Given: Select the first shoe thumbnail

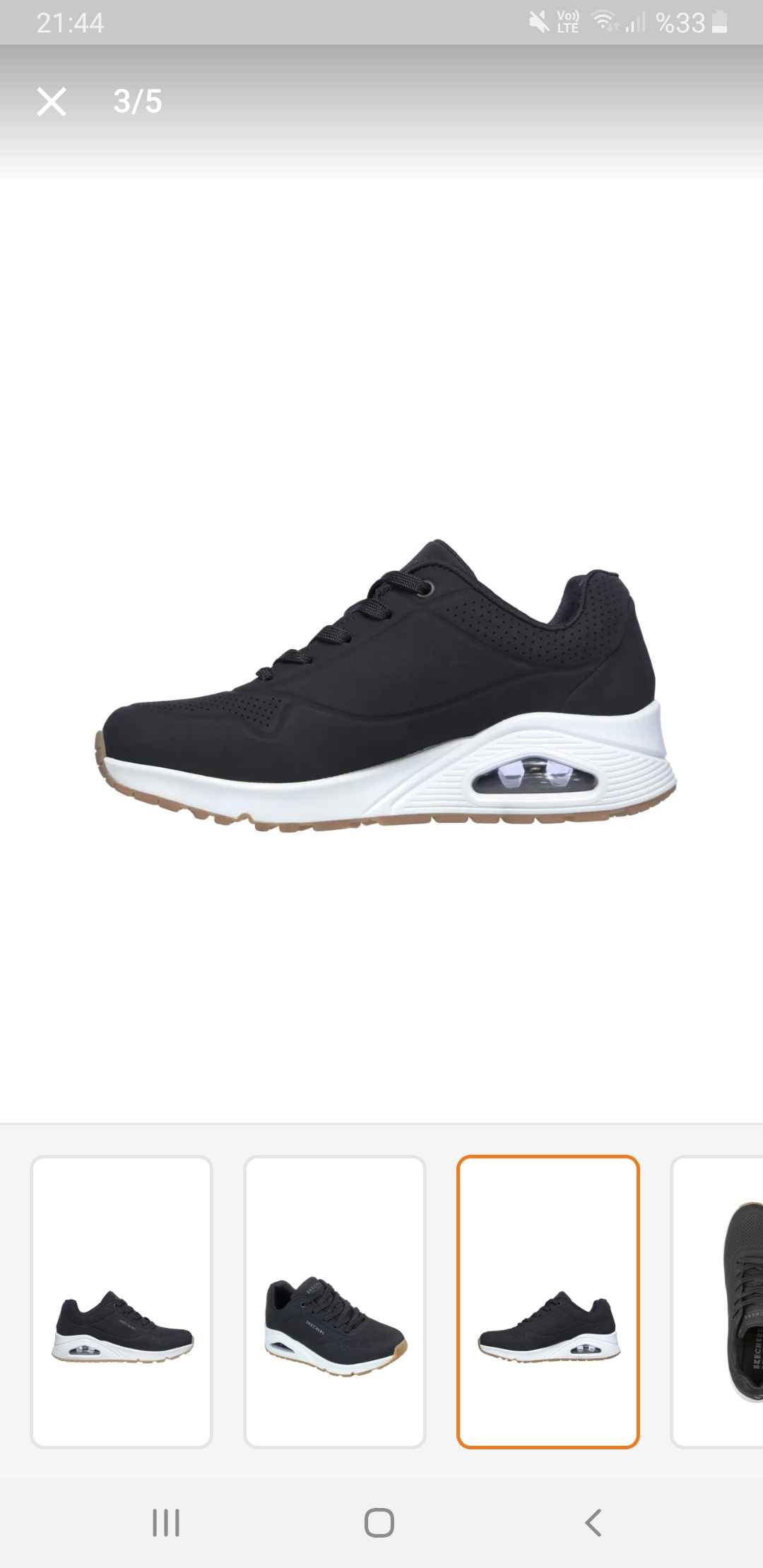Looking at the screenshot, I should (x=122, y=1302).
